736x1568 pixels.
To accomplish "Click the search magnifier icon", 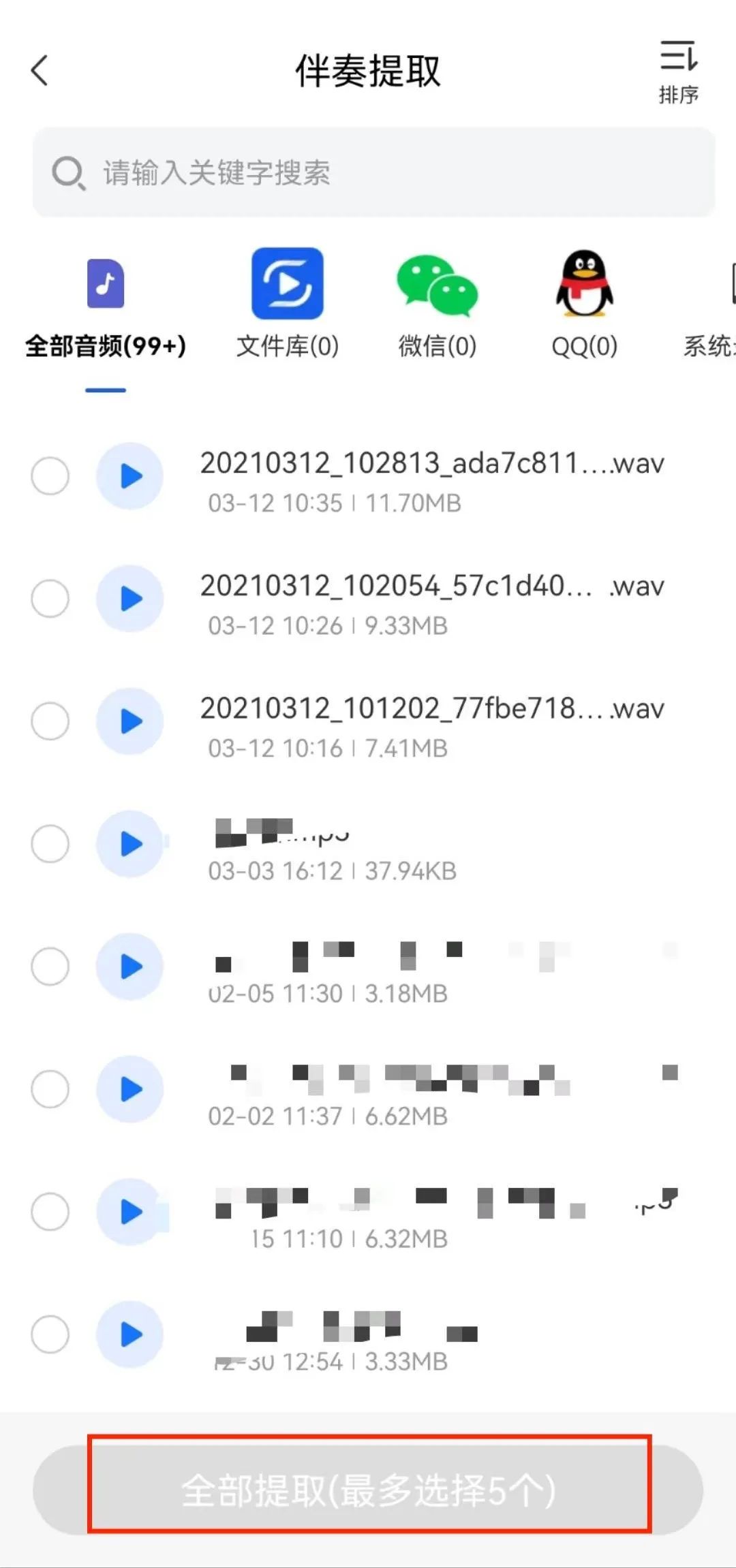I will click(67, 172).
